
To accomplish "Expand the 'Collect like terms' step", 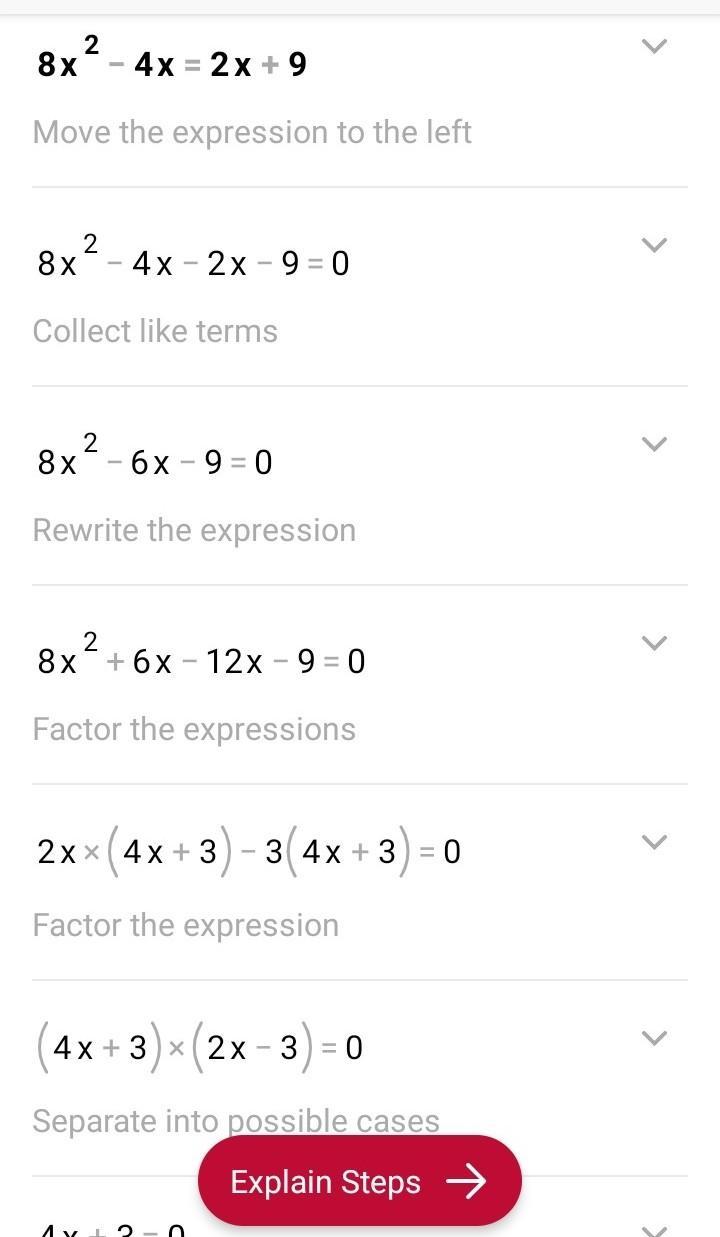I will tap(653, 245).
